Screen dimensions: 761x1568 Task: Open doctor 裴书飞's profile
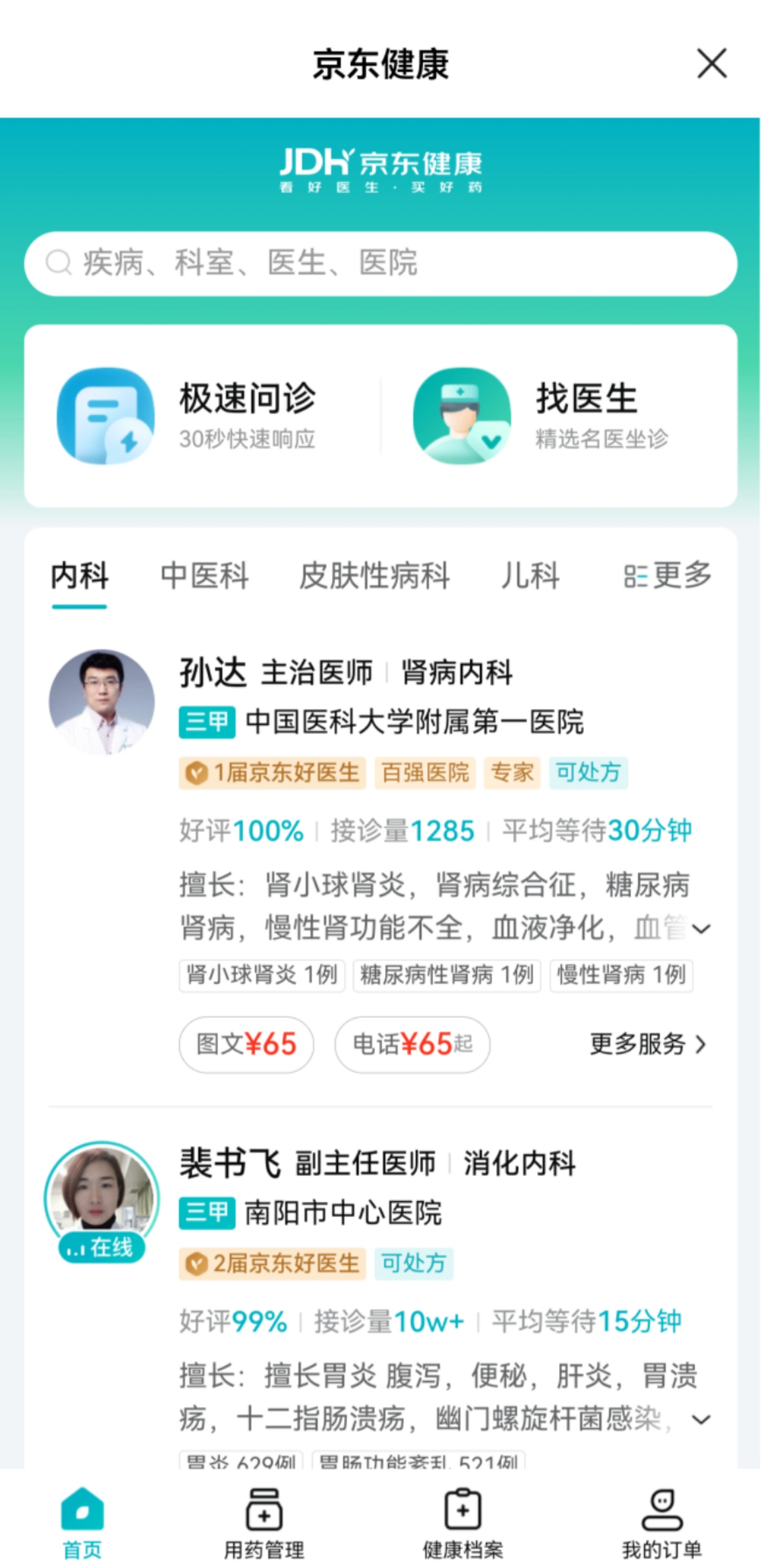click(x=230, y=1163)
